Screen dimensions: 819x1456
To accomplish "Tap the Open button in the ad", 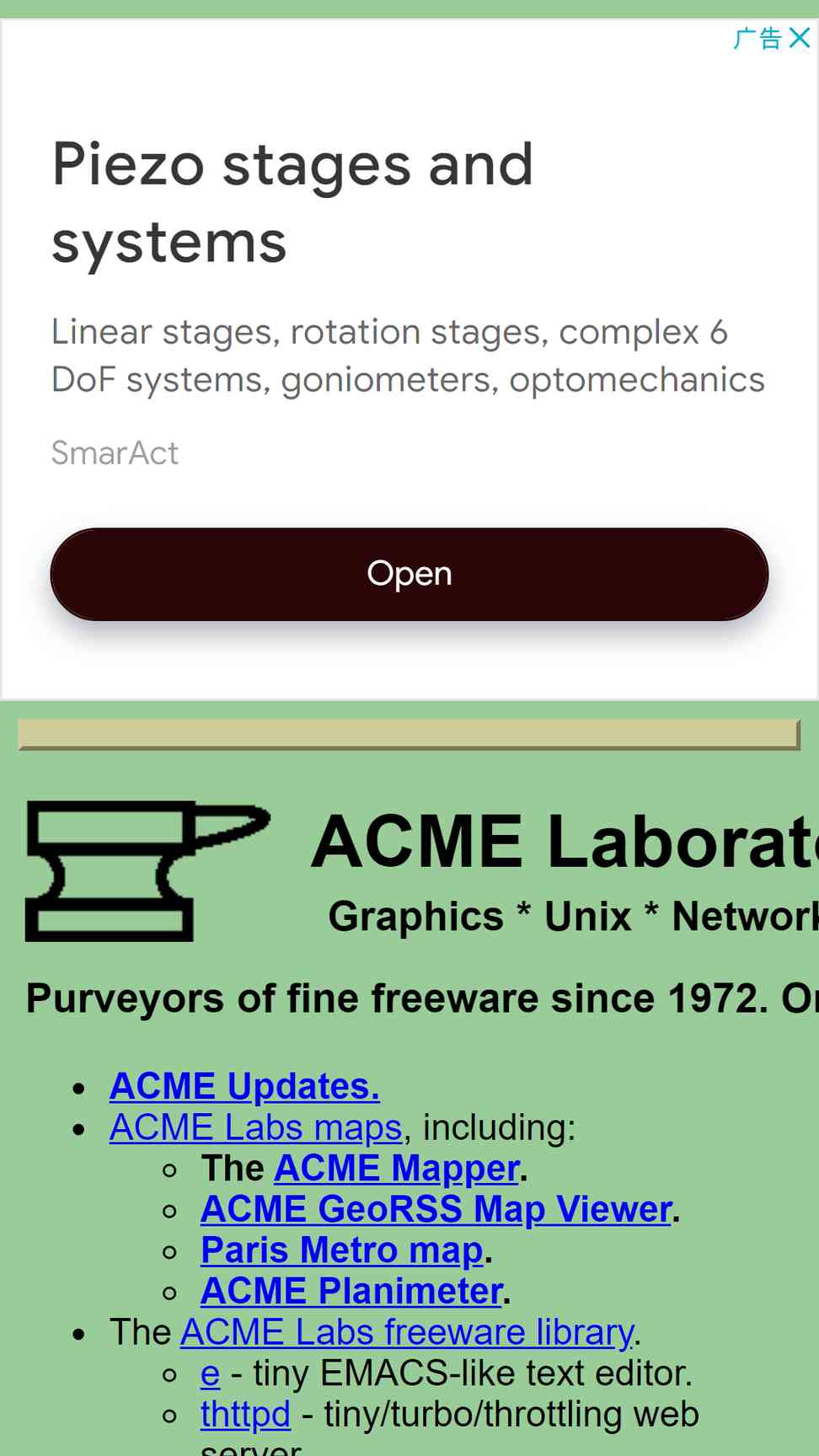I will [x=409, y=574].
